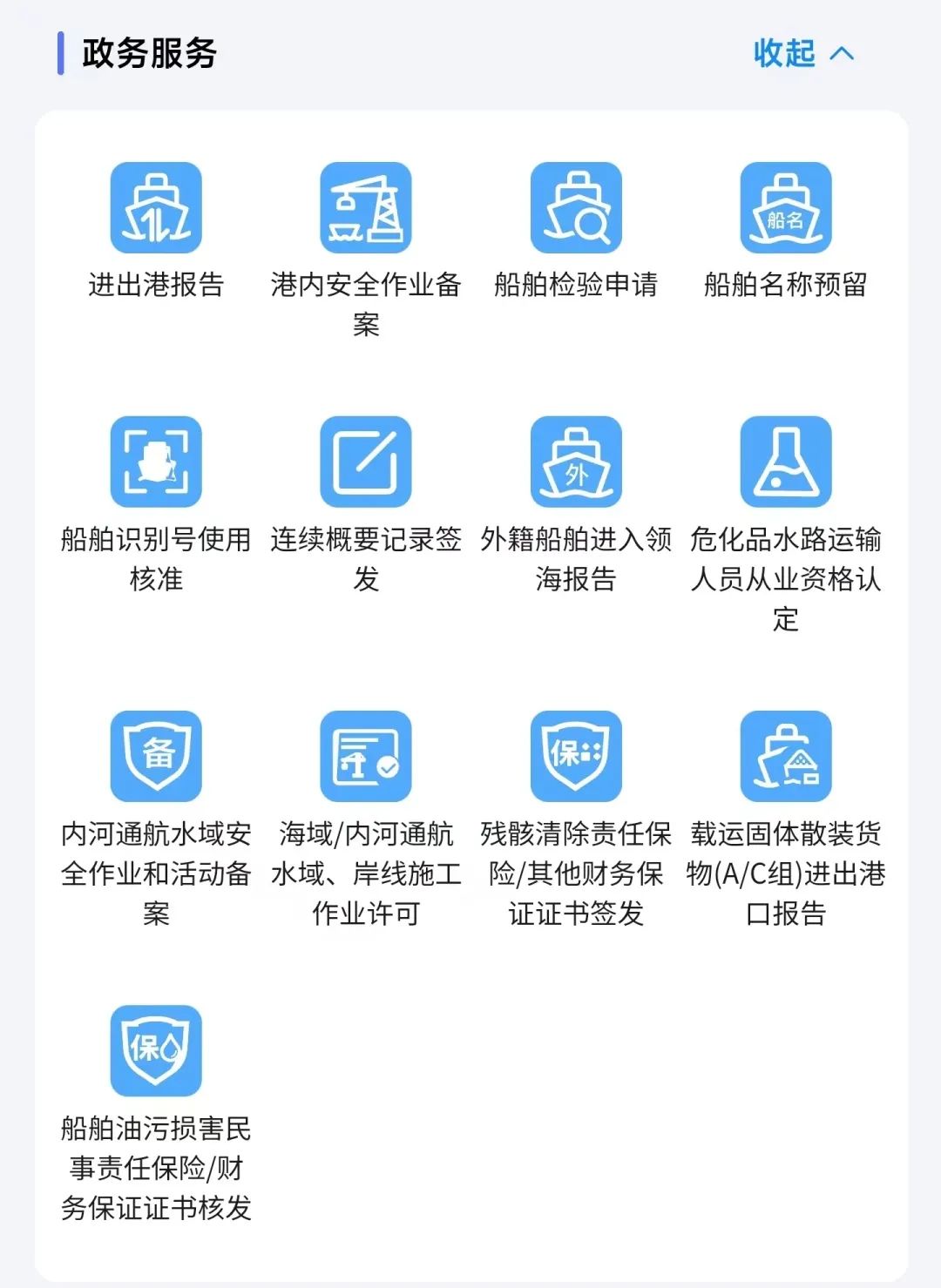Select 外籍船舶进入领海报告
The height and width of the screenshot is (1288, 941).
[x=576, y=462]
